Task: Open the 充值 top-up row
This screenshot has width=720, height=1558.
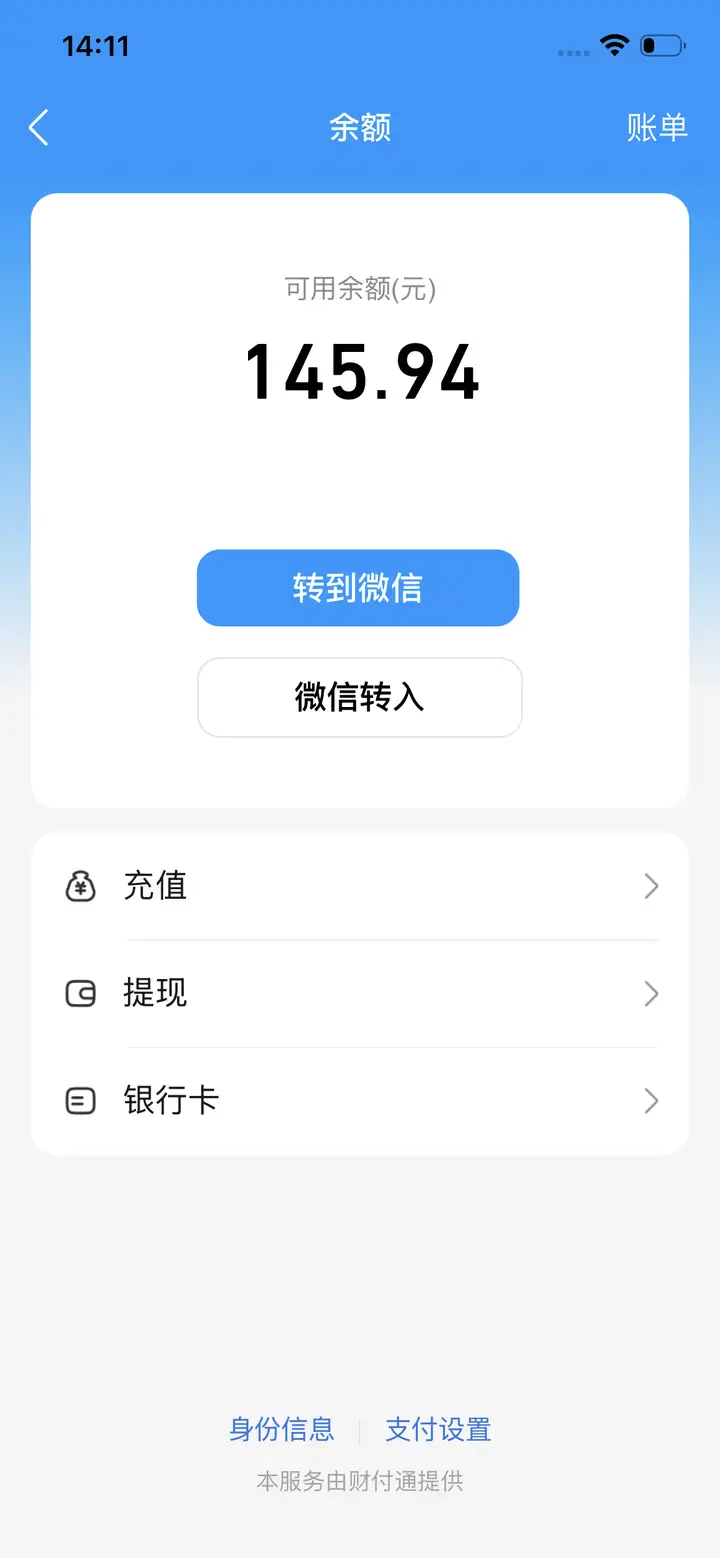Action: coord(360,886)
